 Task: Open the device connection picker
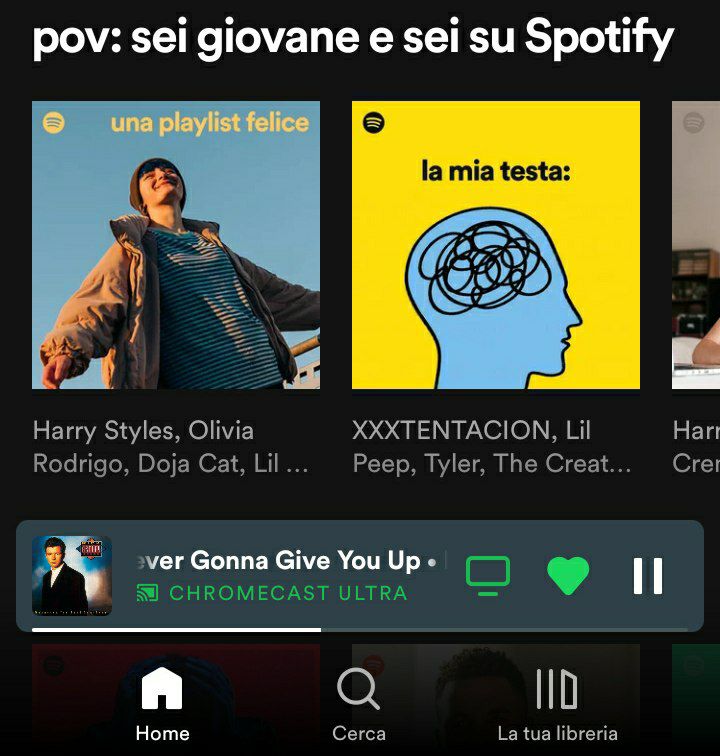[488, 576]
